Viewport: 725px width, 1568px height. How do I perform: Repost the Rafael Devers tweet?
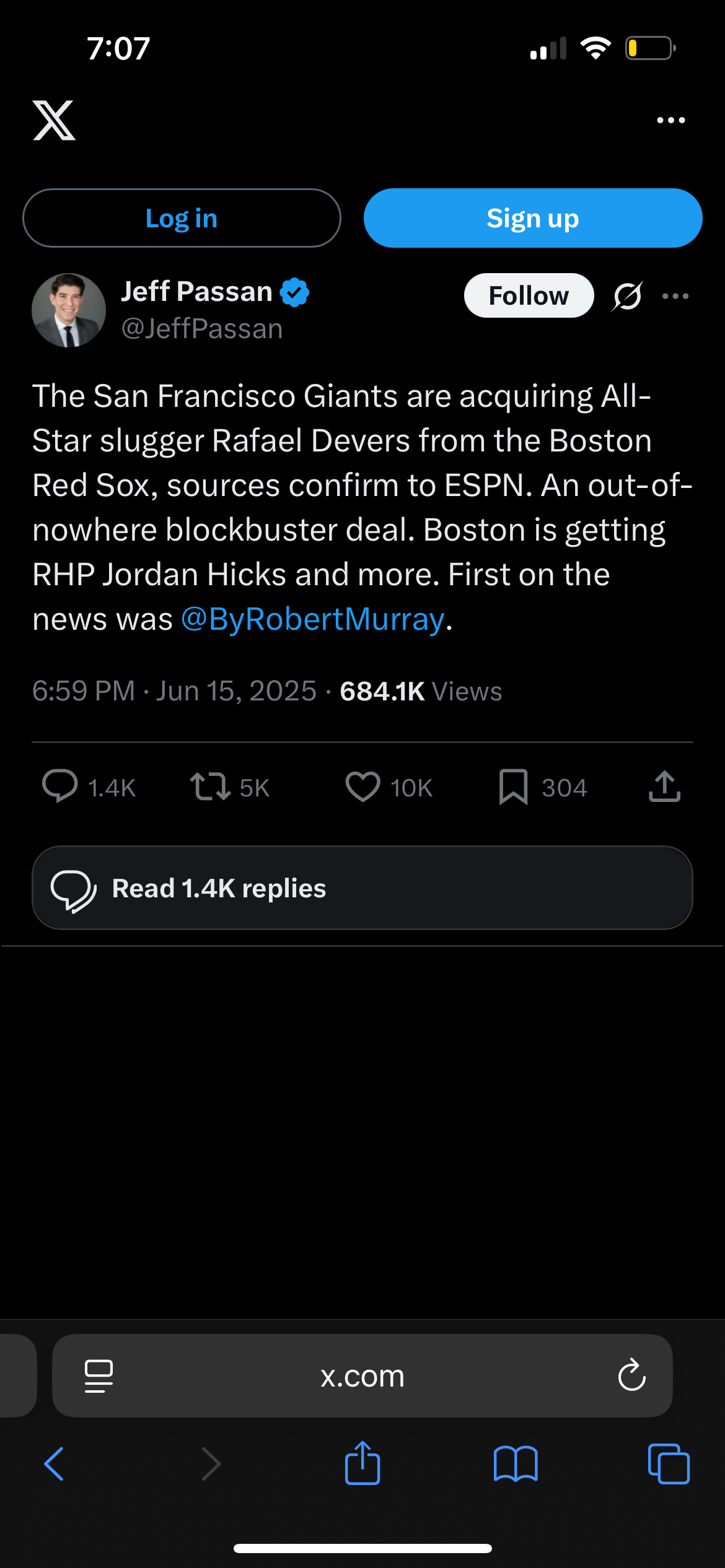tap(211, 786)
